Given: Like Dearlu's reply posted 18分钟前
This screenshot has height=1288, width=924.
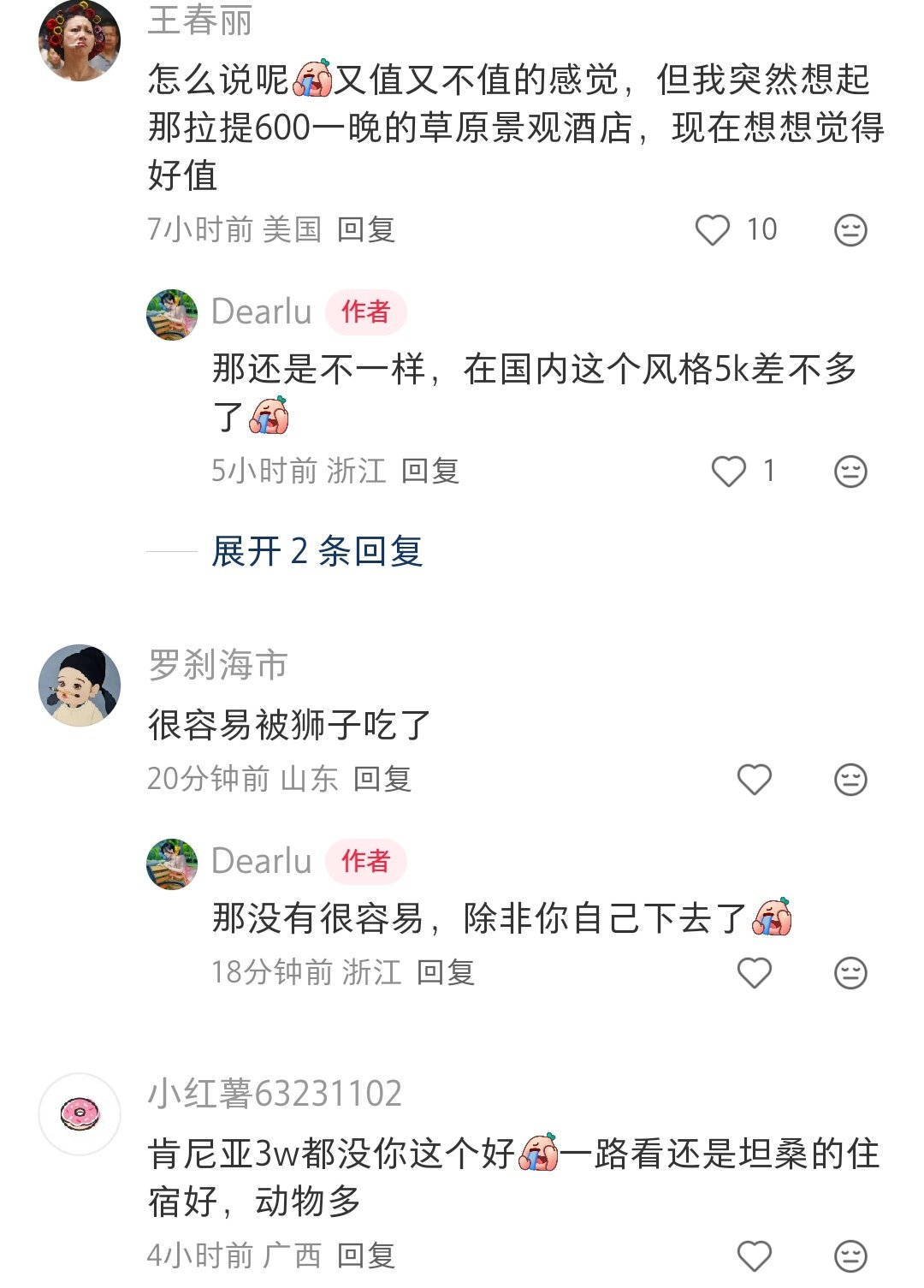Looking at the screenshot, I should click(x=755, y=973).
